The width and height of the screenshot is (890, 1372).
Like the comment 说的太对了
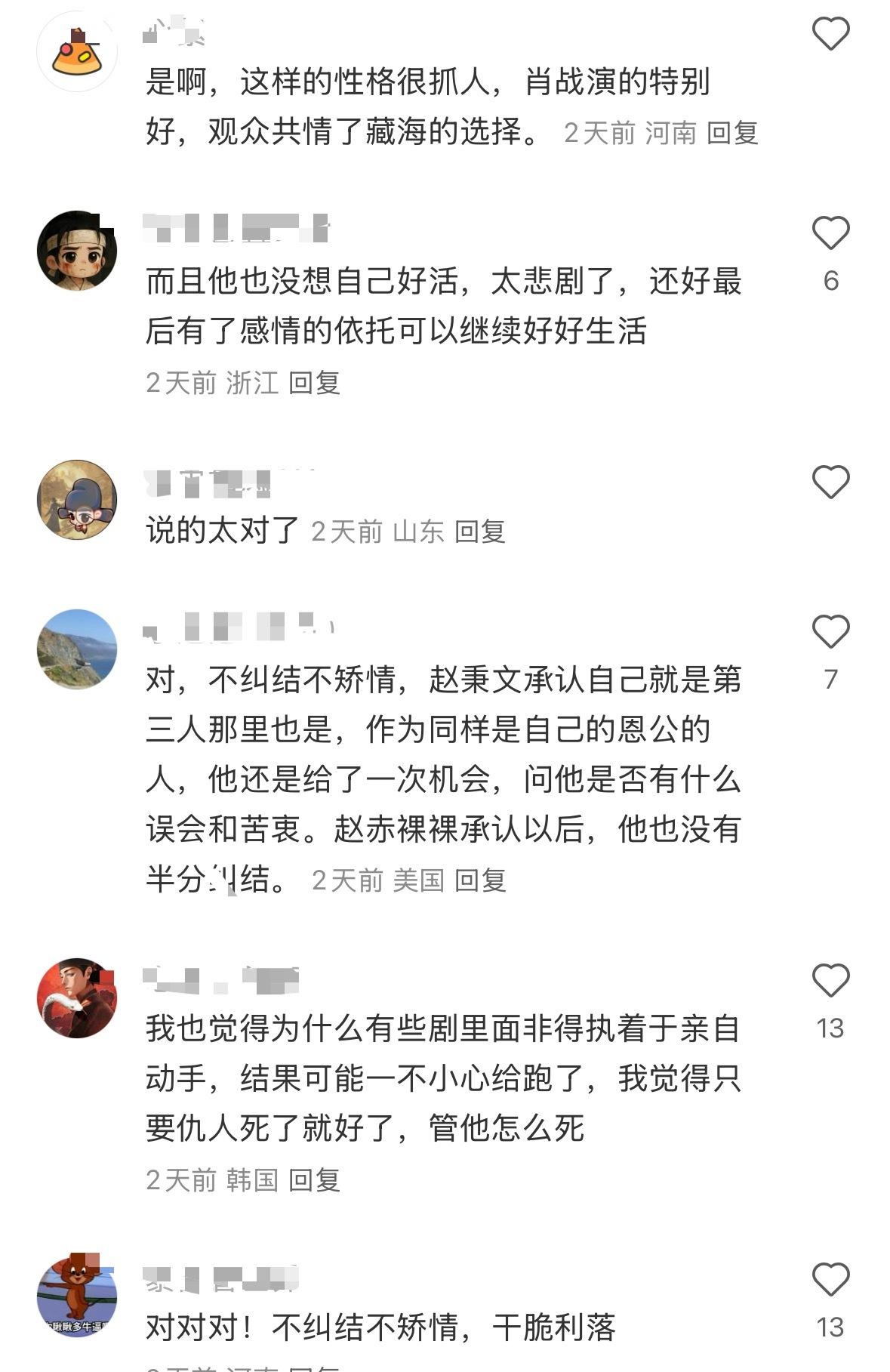click(x=830, y=483)
